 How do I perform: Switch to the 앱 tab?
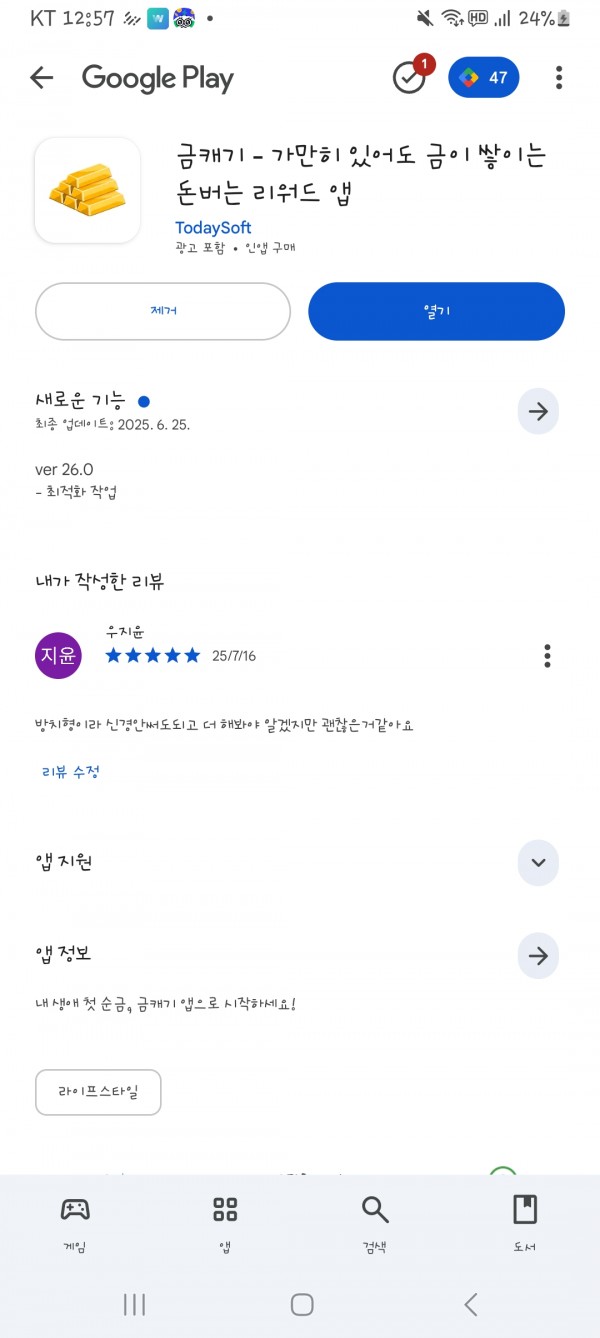(225, 1223)
